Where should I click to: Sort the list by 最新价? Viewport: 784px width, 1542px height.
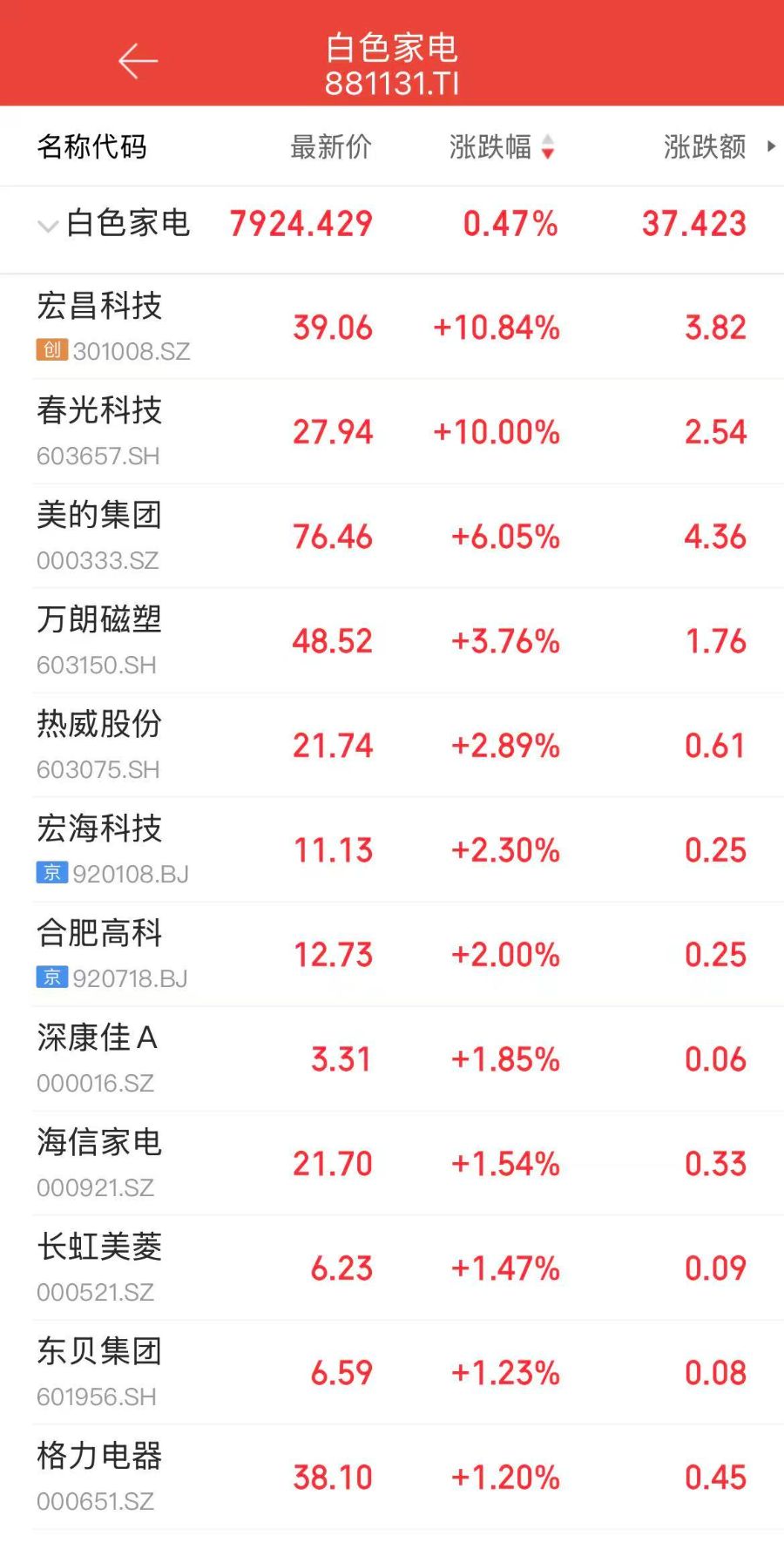coord(331,147)
